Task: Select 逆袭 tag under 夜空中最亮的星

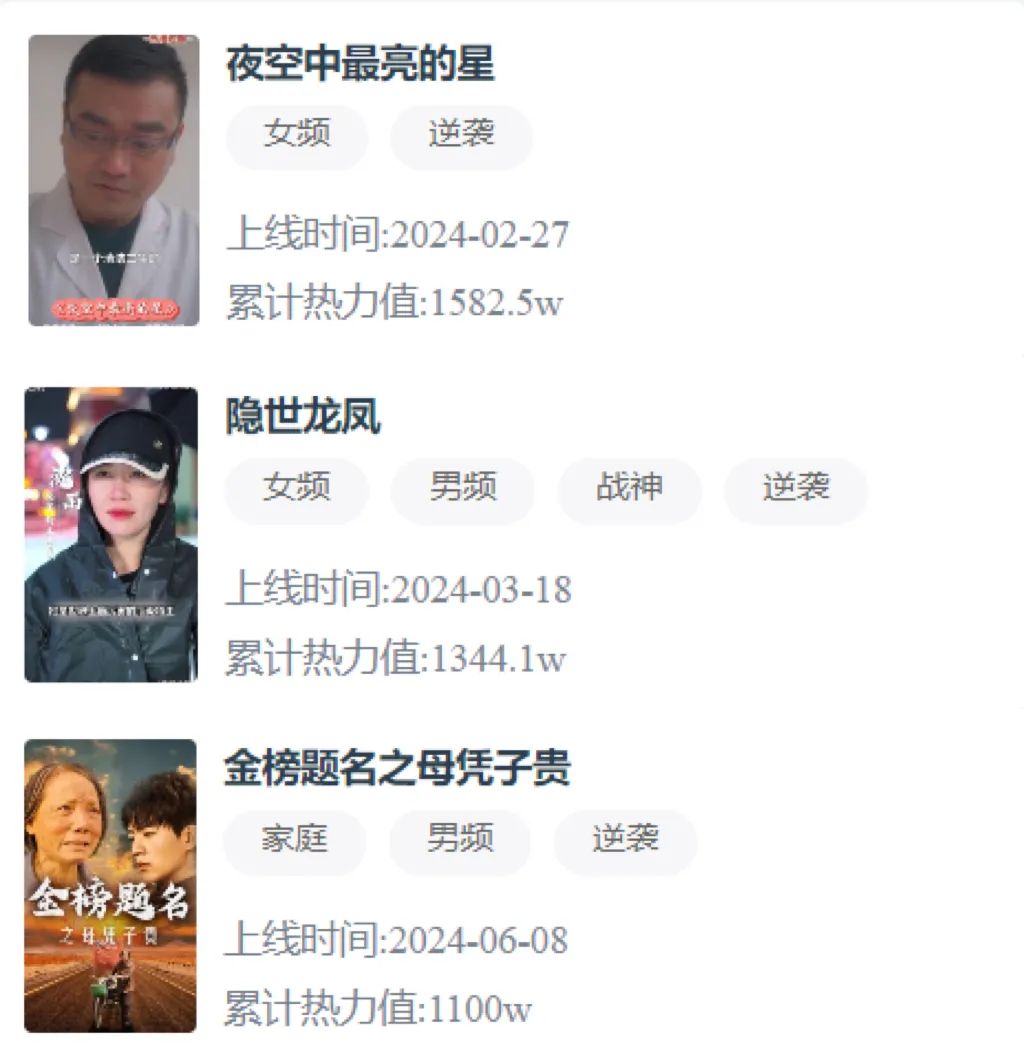Action: click(461, 135)
